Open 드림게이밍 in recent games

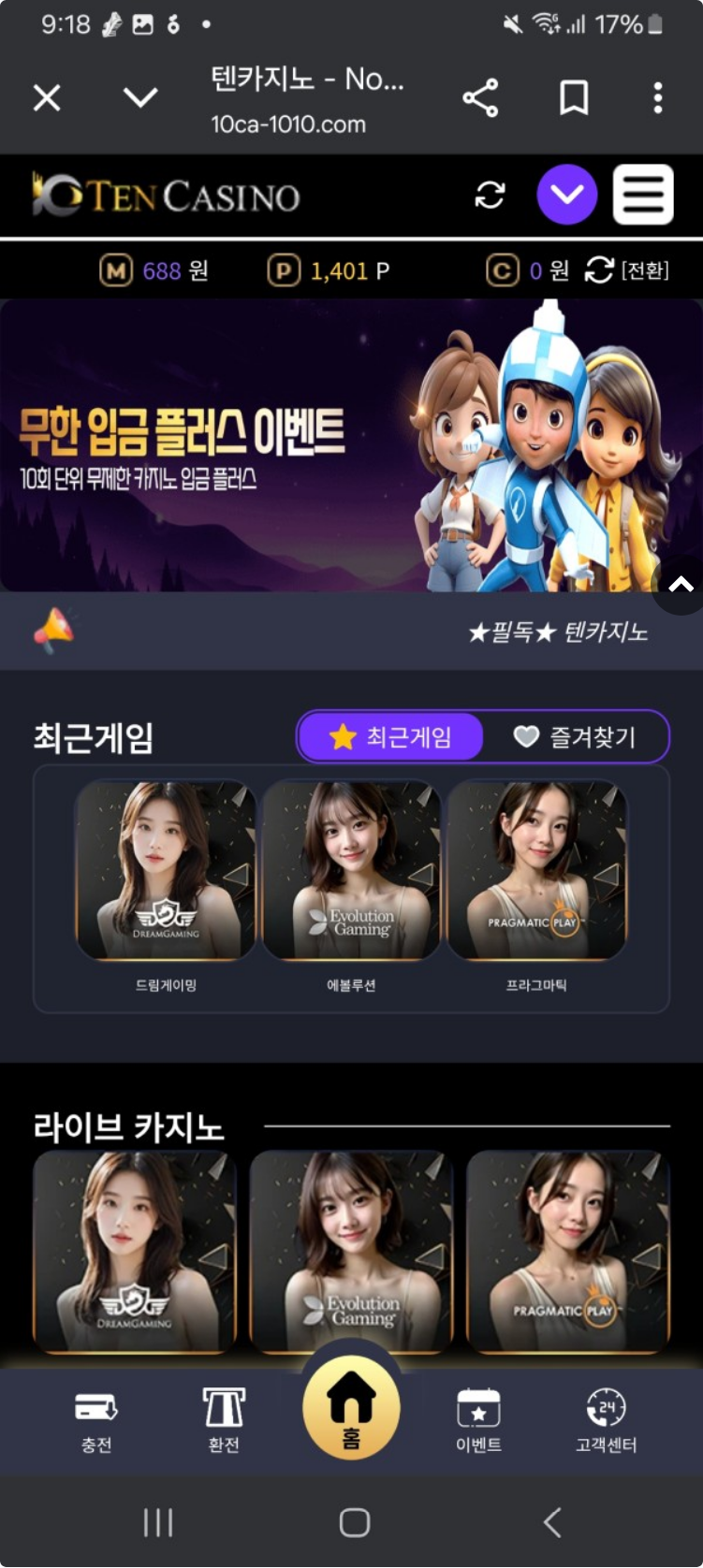point(166,872)
